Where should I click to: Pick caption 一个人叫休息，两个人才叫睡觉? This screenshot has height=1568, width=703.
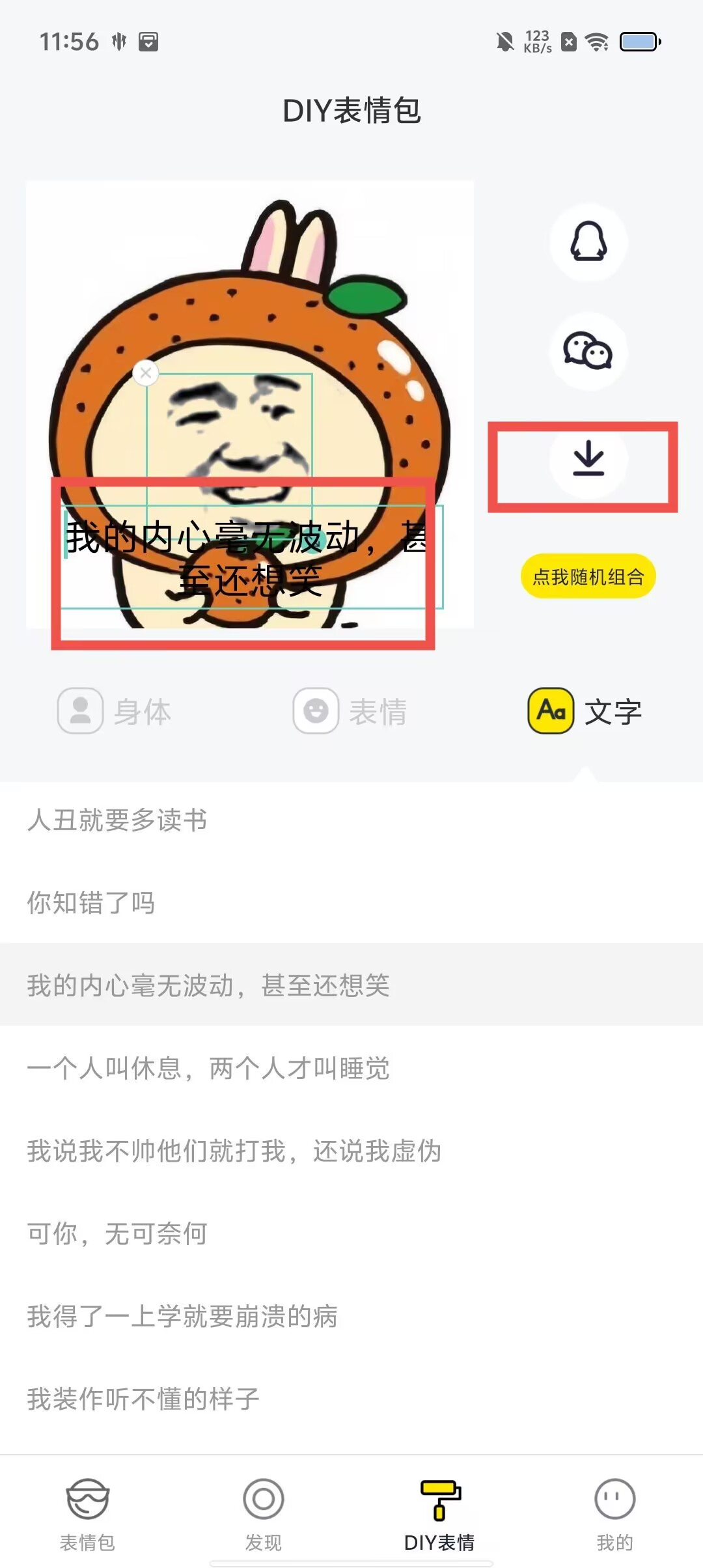tap(208, 1069)
